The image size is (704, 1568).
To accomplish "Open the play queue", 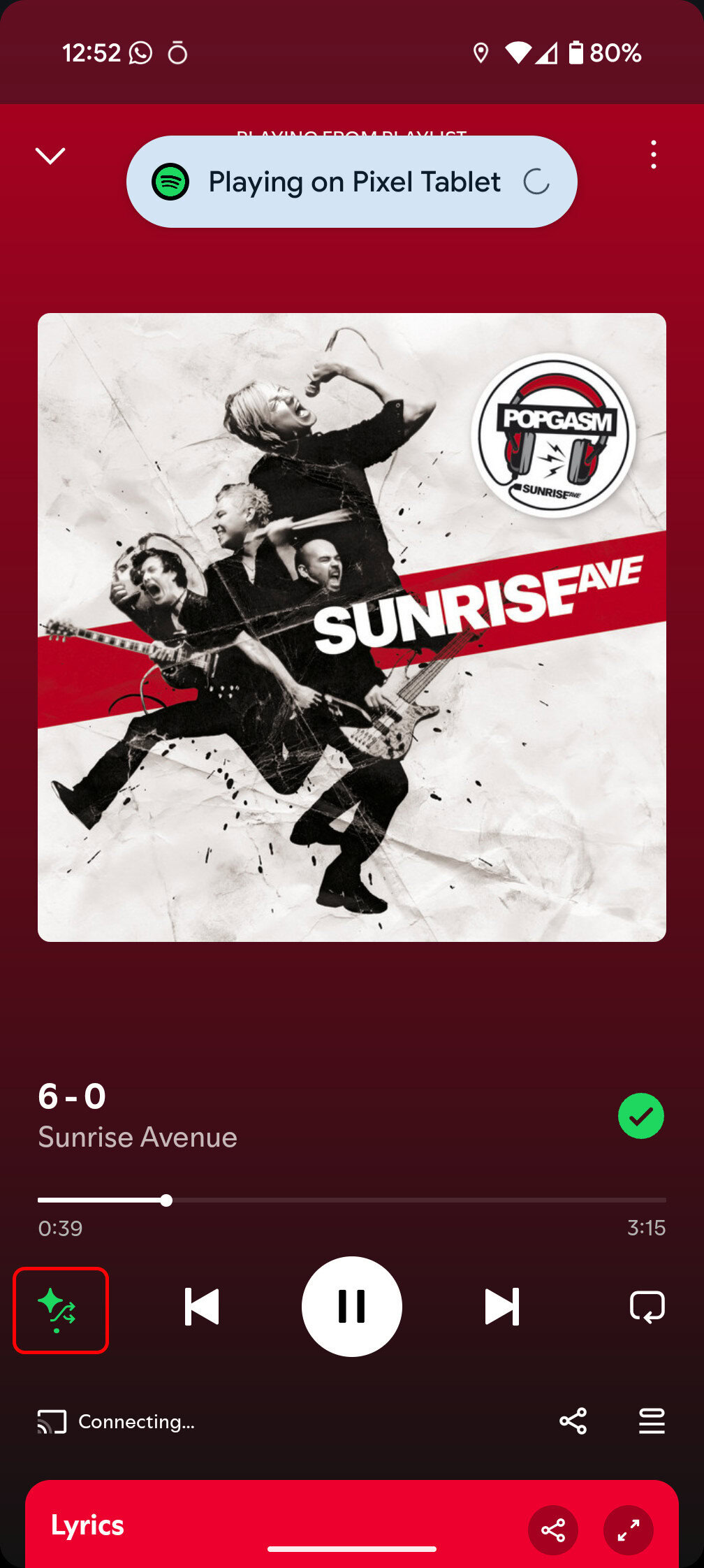I will [651, 1421].
